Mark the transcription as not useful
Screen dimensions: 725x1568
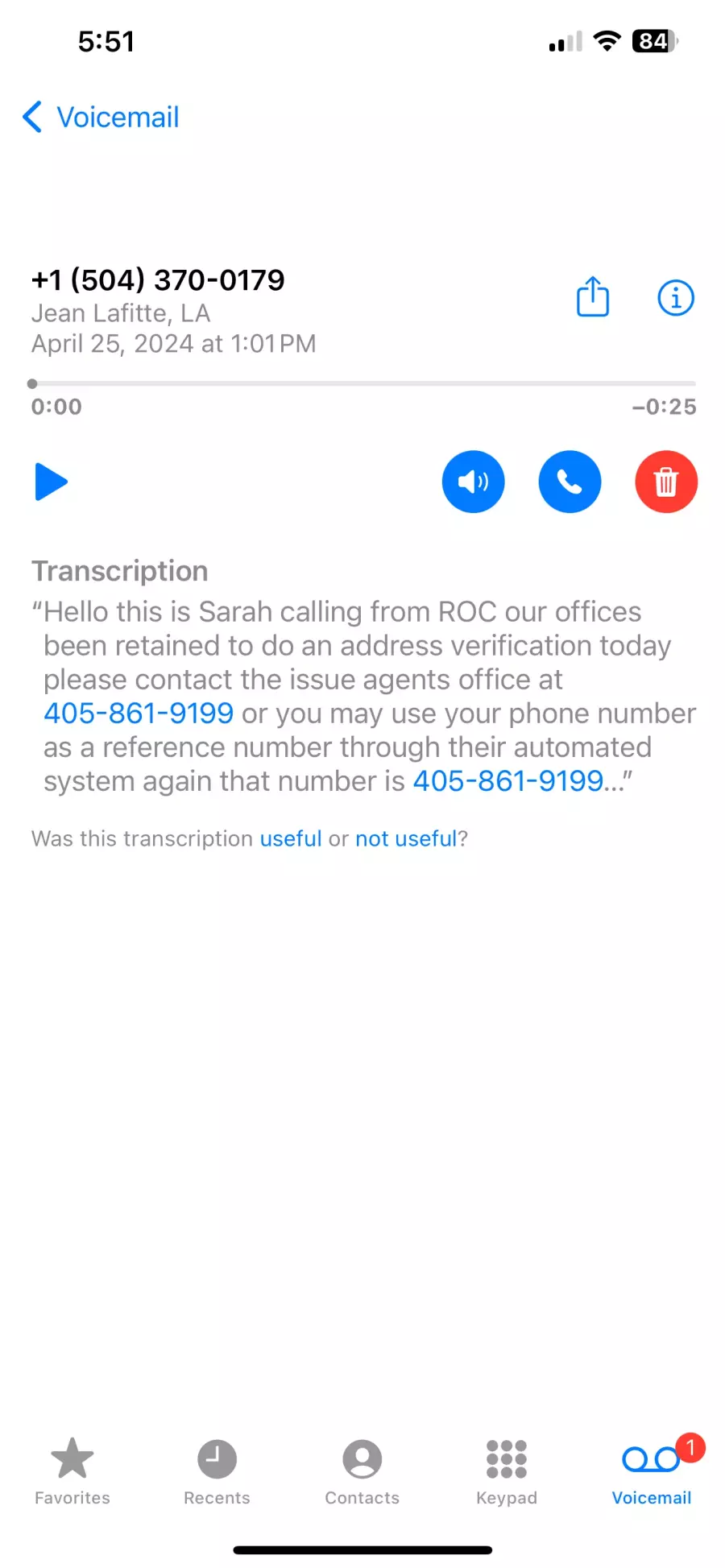pos(406,838)
